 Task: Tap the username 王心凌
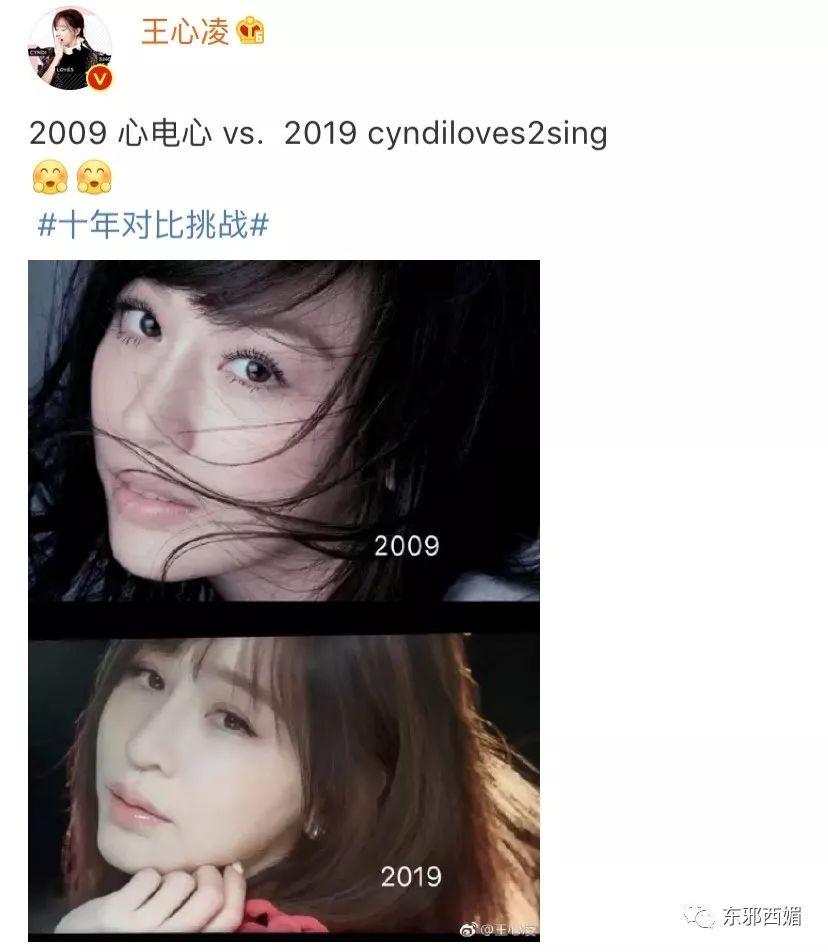coord(185,31)
